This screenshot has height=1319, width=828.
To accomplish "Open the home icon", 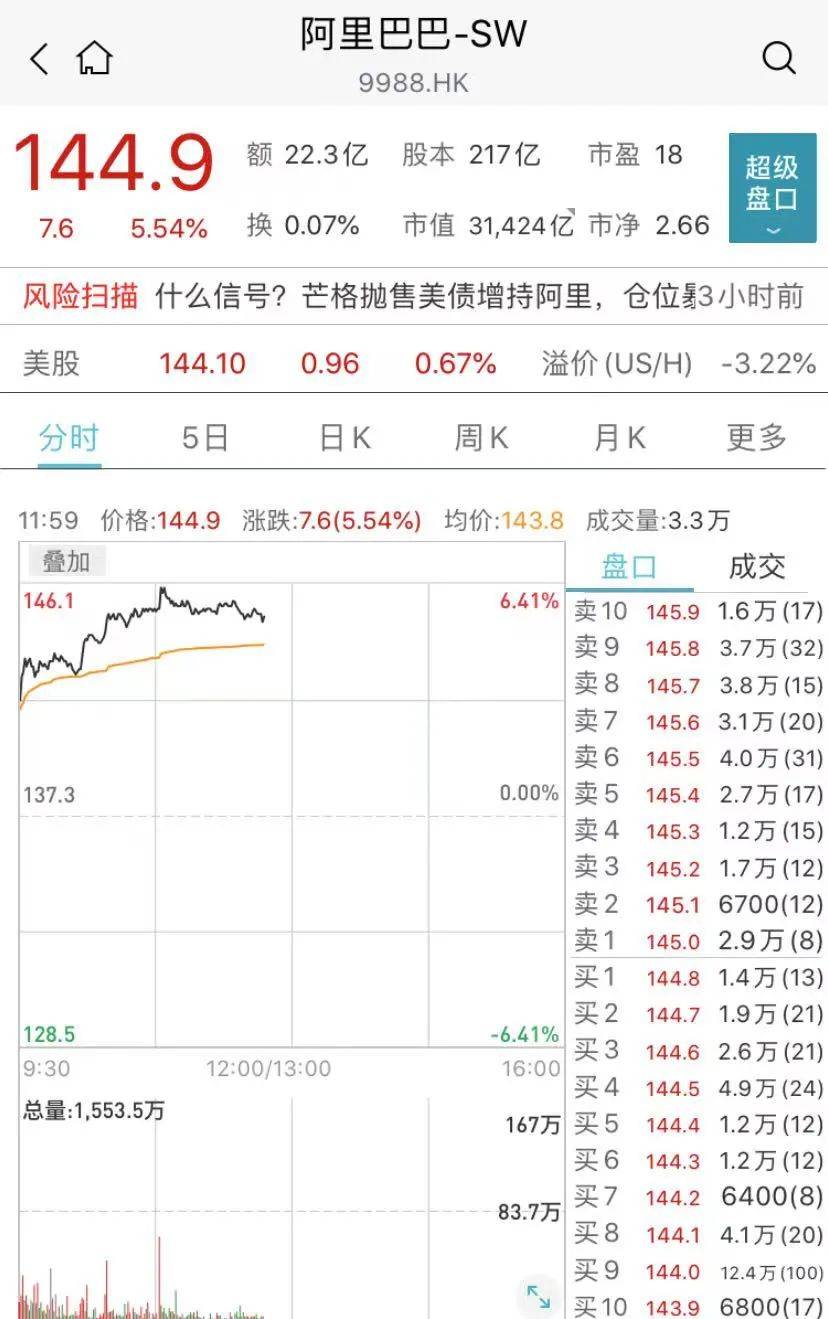I will [95, 58].
